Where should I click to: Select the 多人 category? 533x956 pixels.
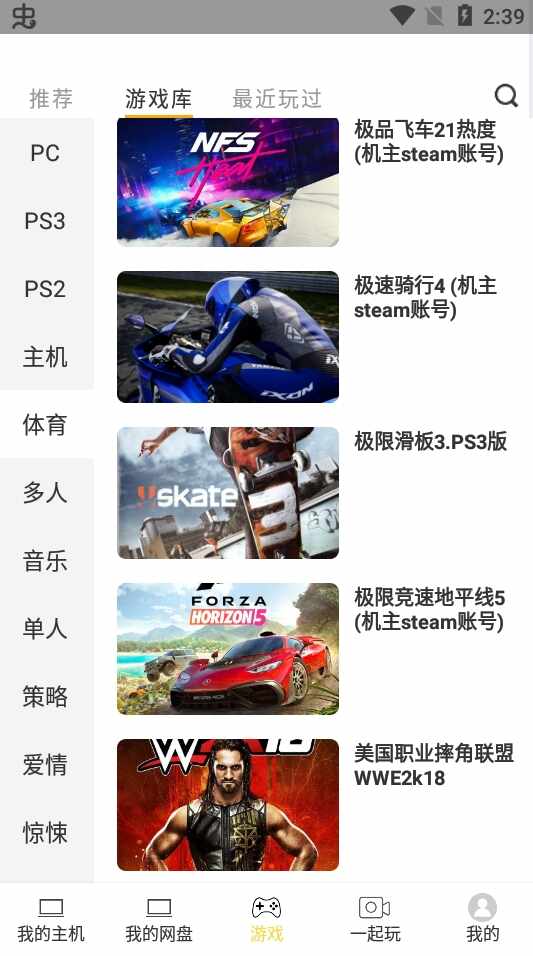46,492
